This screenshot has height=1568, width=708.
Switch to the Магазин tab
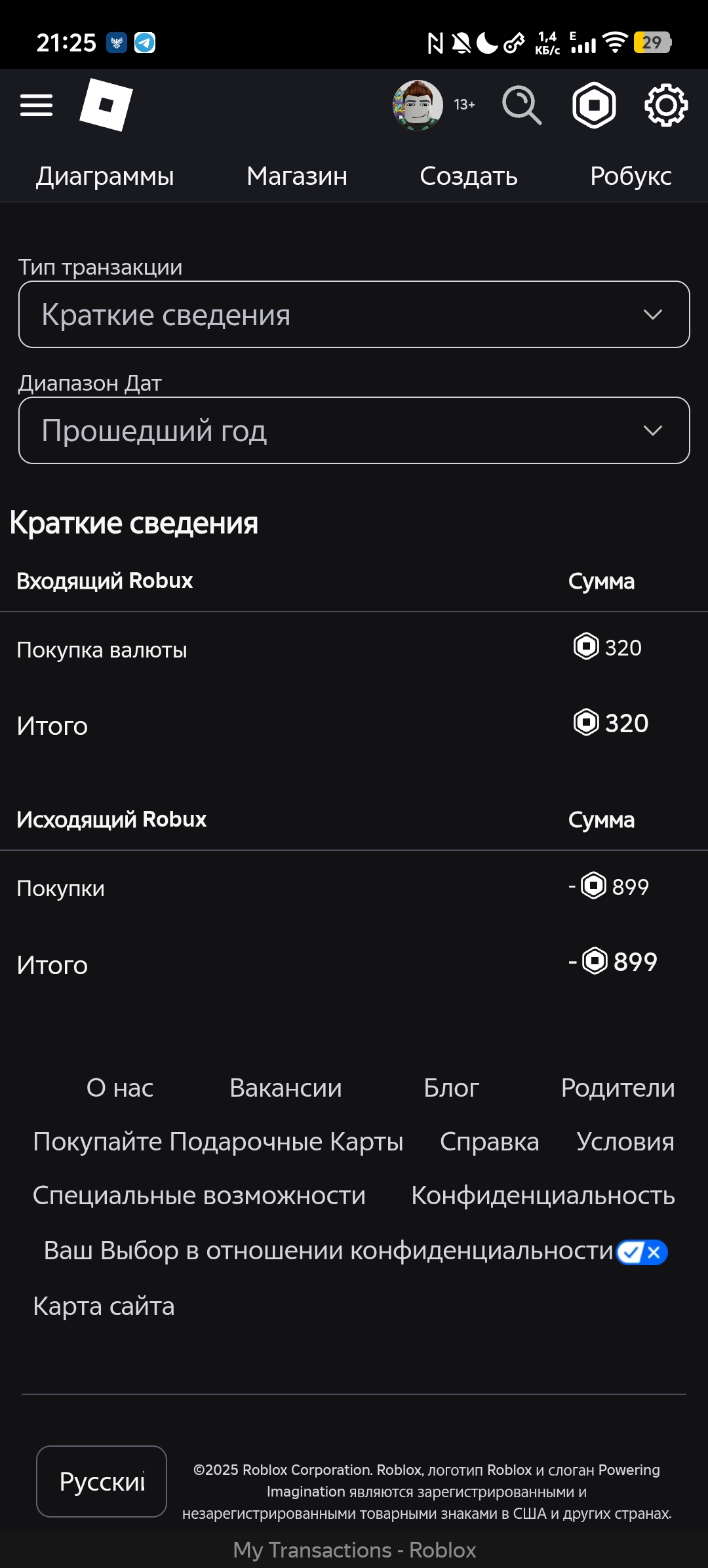click(x=297, y=176)
